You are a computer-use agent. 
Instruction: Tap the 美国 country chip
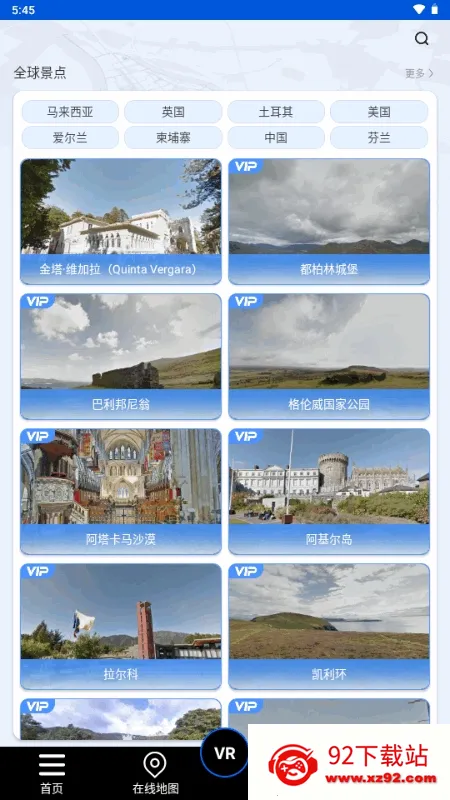[379, 112]
